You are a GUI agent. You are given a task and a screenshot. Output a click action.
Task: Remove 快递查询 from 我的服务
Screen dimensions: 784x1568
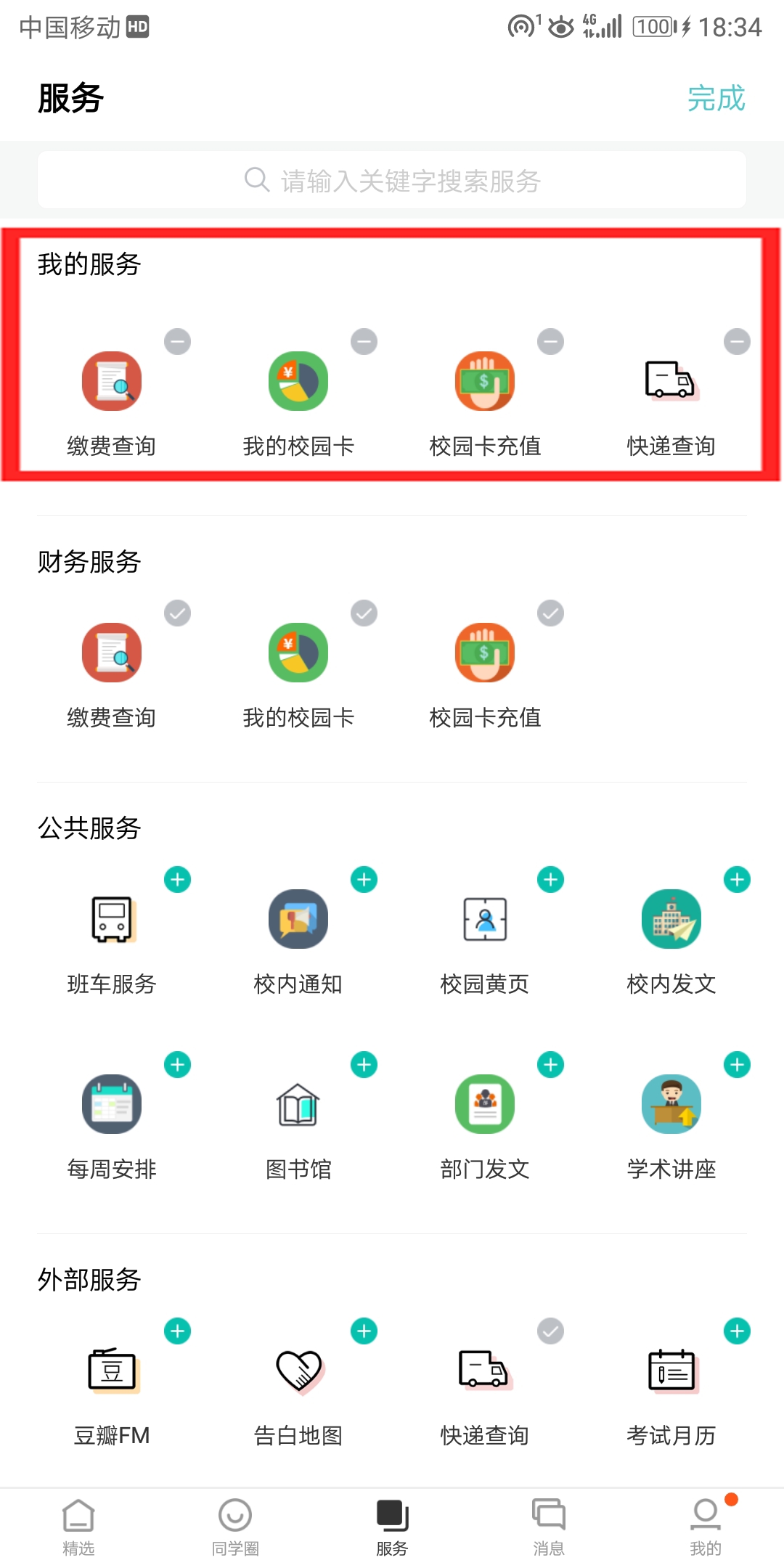point(737,342)
